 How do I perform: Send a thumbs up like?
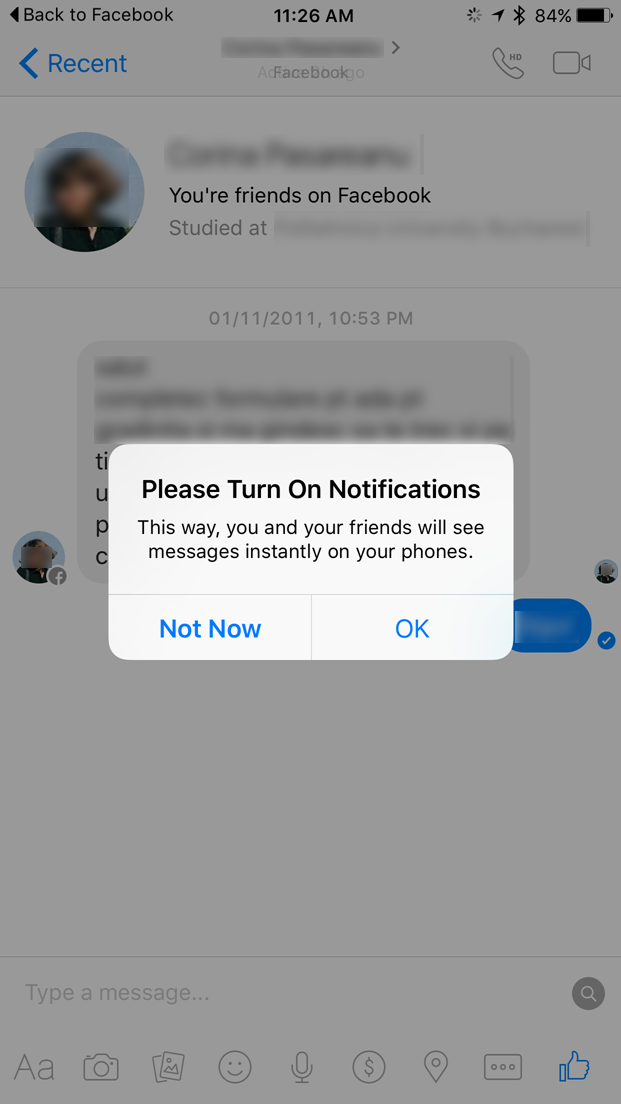[574, 1066]
